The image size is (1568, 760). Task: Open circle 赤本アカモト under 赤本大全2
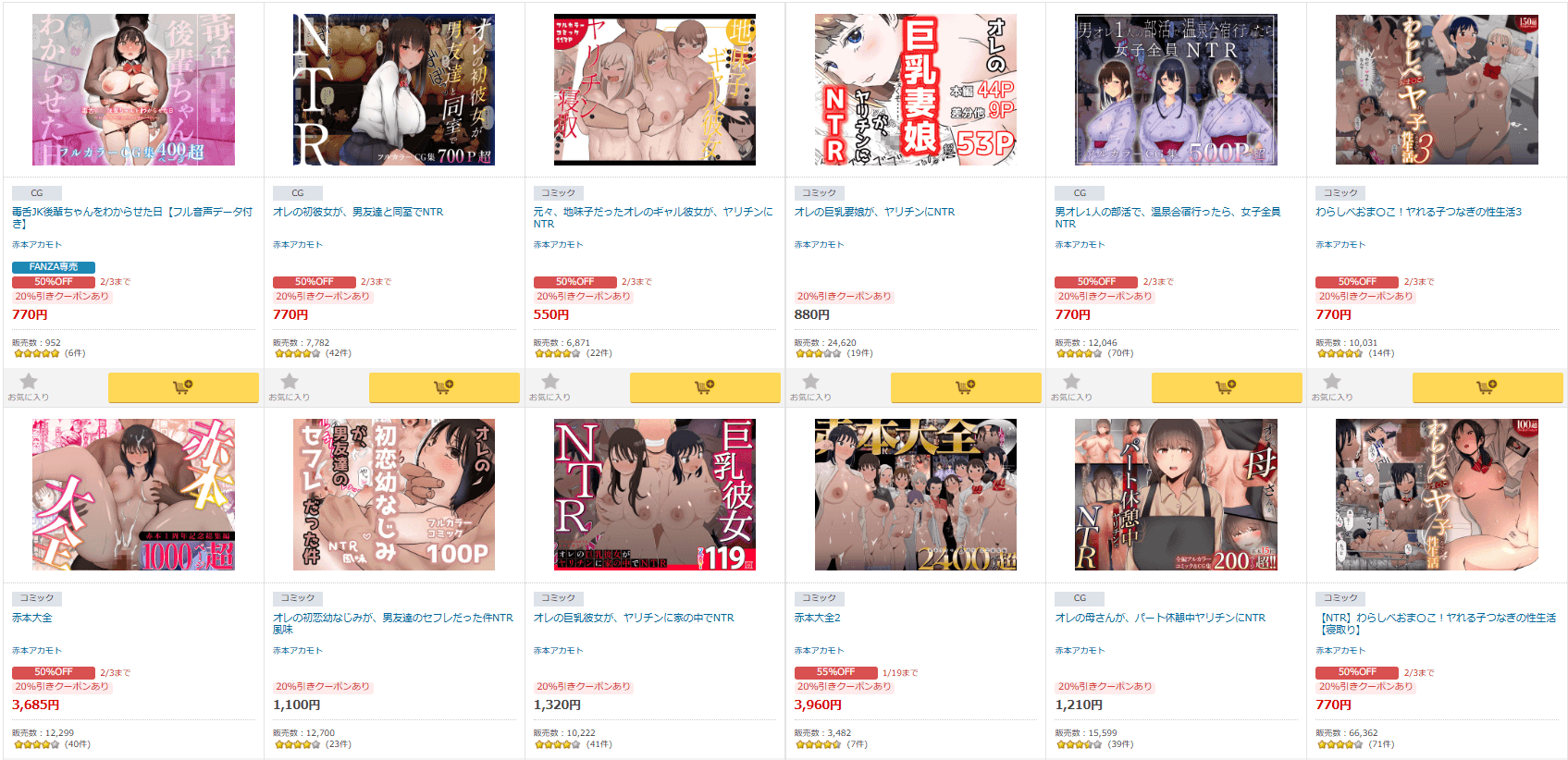820,650
